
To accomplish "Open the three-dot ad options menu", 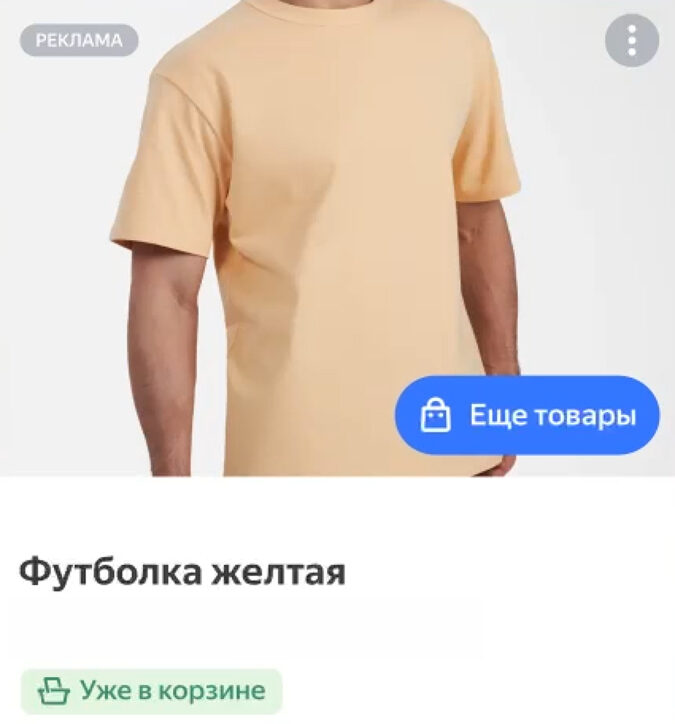I will point(632,41).
